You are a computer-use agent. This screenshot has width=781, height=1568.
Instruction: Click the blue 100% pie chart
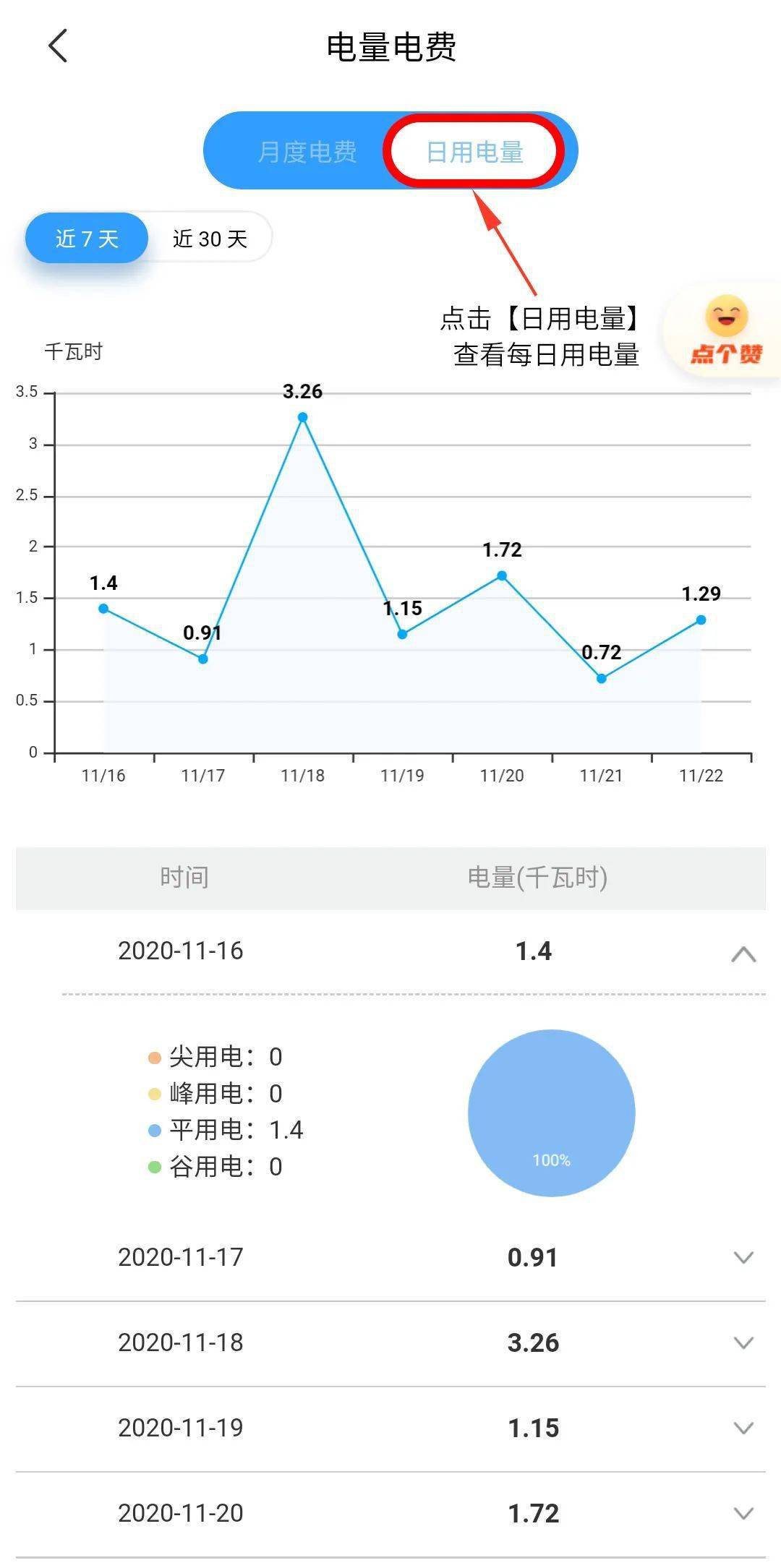(551, 1113)
